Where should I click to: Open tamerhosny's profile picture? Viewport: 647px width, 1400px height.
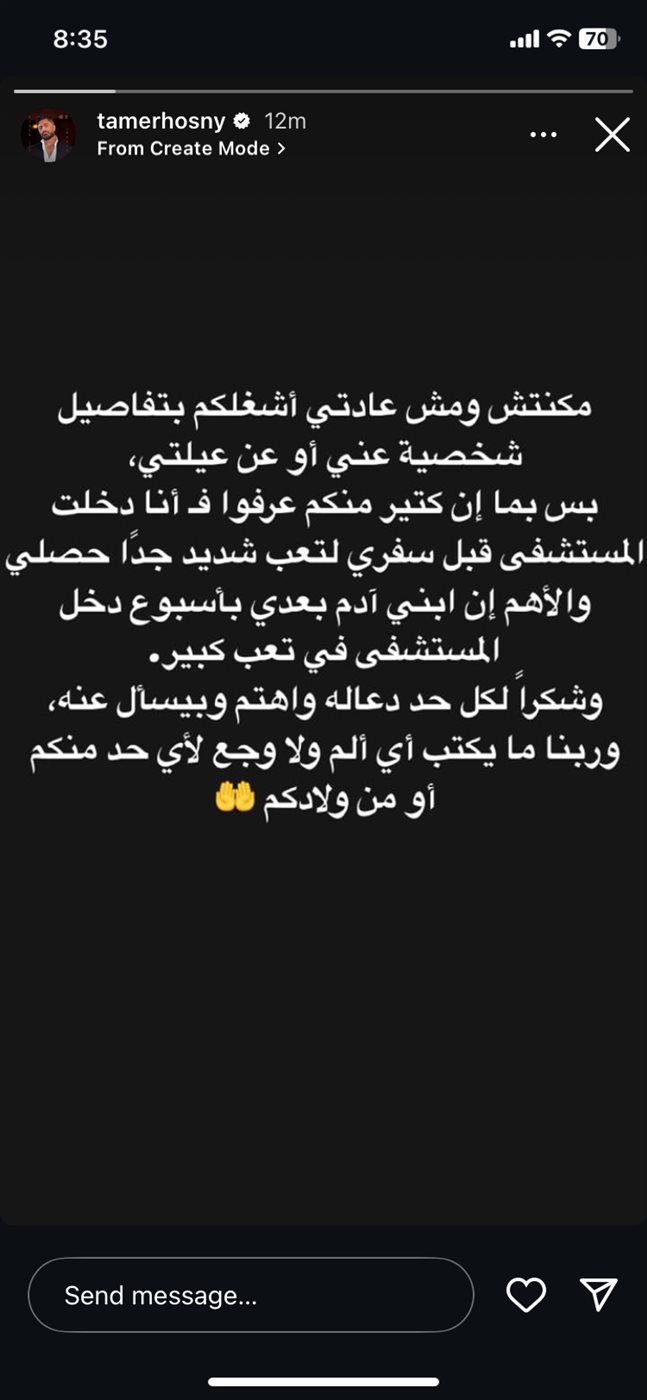(48, 135)
